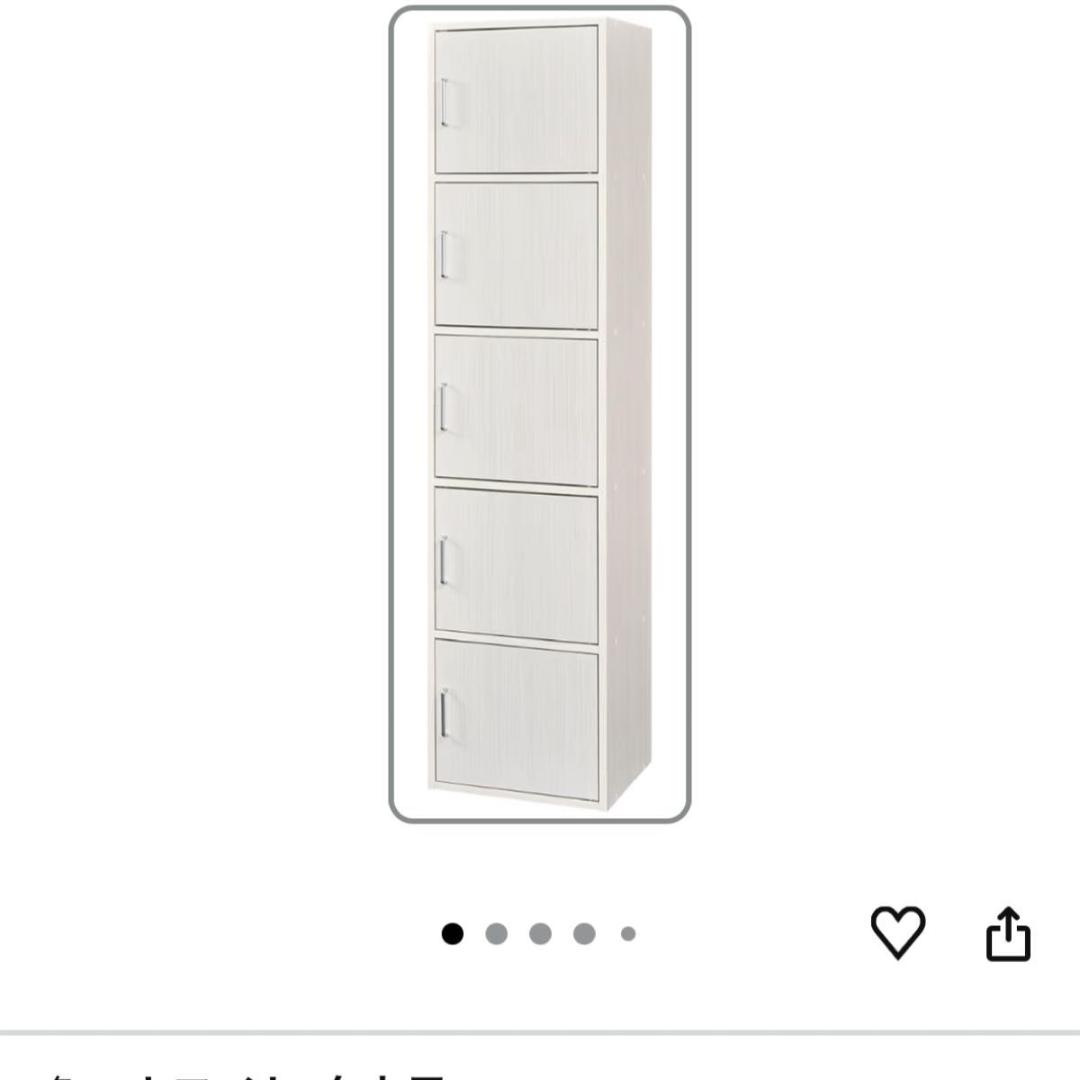This screenshot has width=1080, height=1080.
Task: Add the cabinet to your wishlist
Action: 898,933
